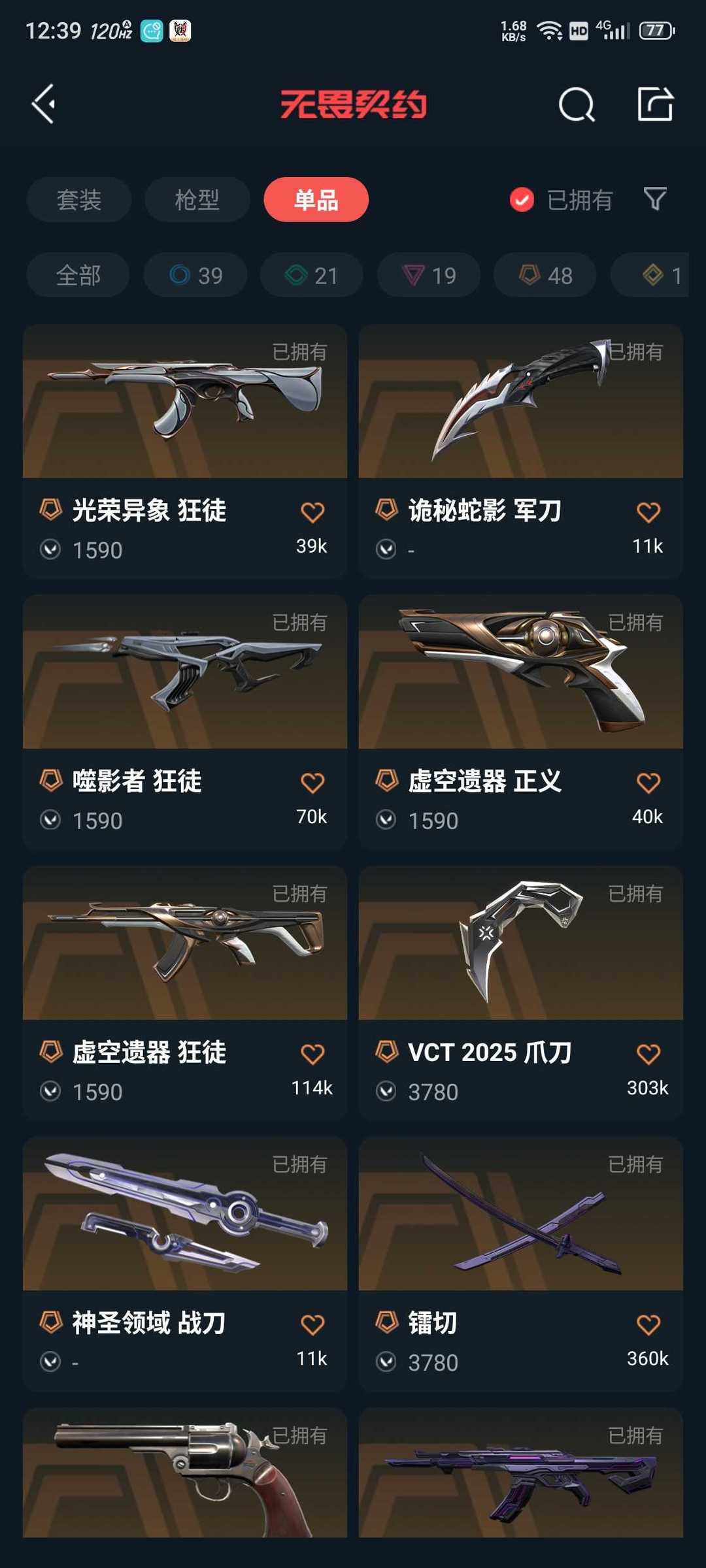Go back using the top-left arrow
Image resolution: width=706 pixels, height=1568 pixels.
tap(44, 105)
